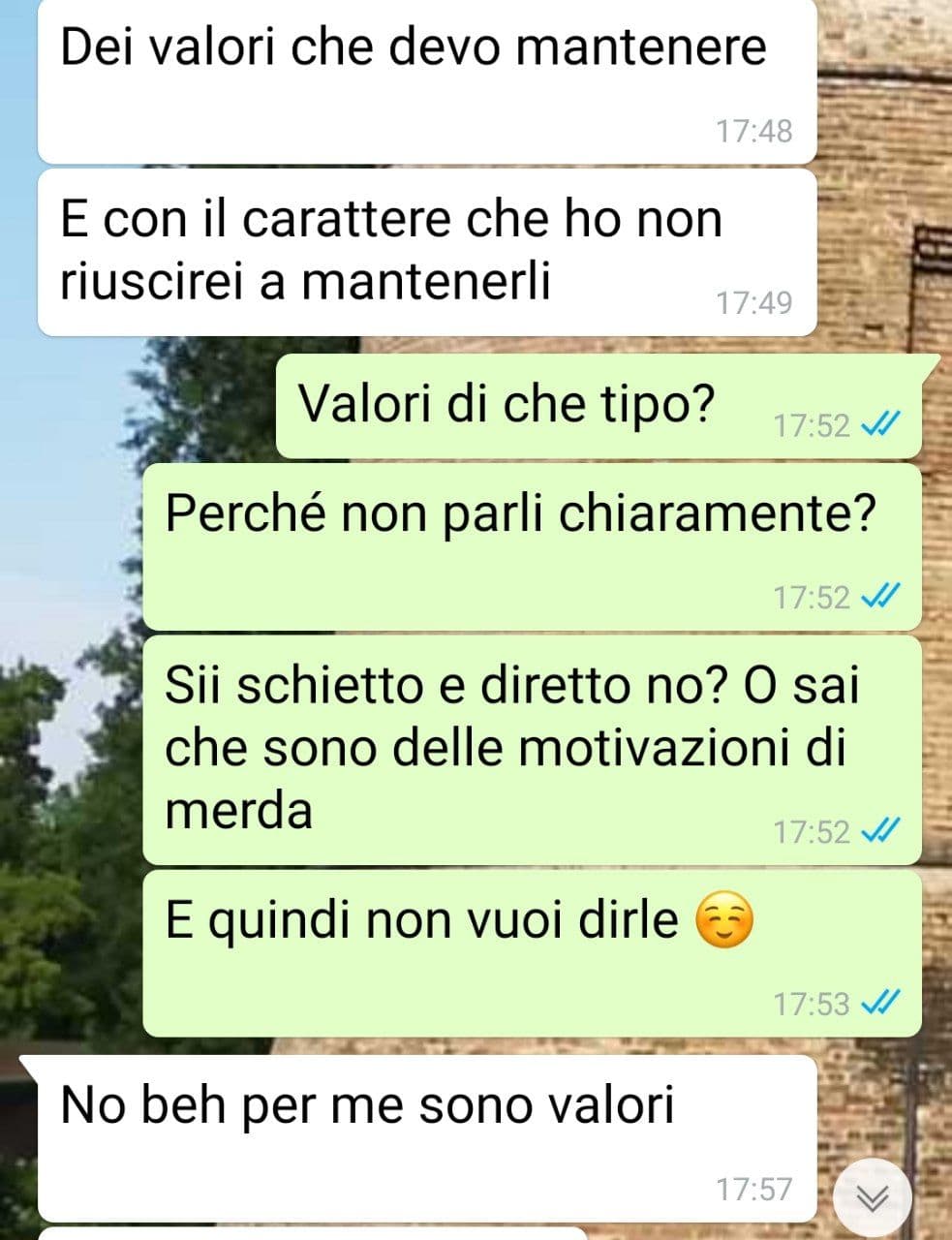Screen dimensions: 952x1240
Task: Jump to the latest messages
Action: (872, 1198)
